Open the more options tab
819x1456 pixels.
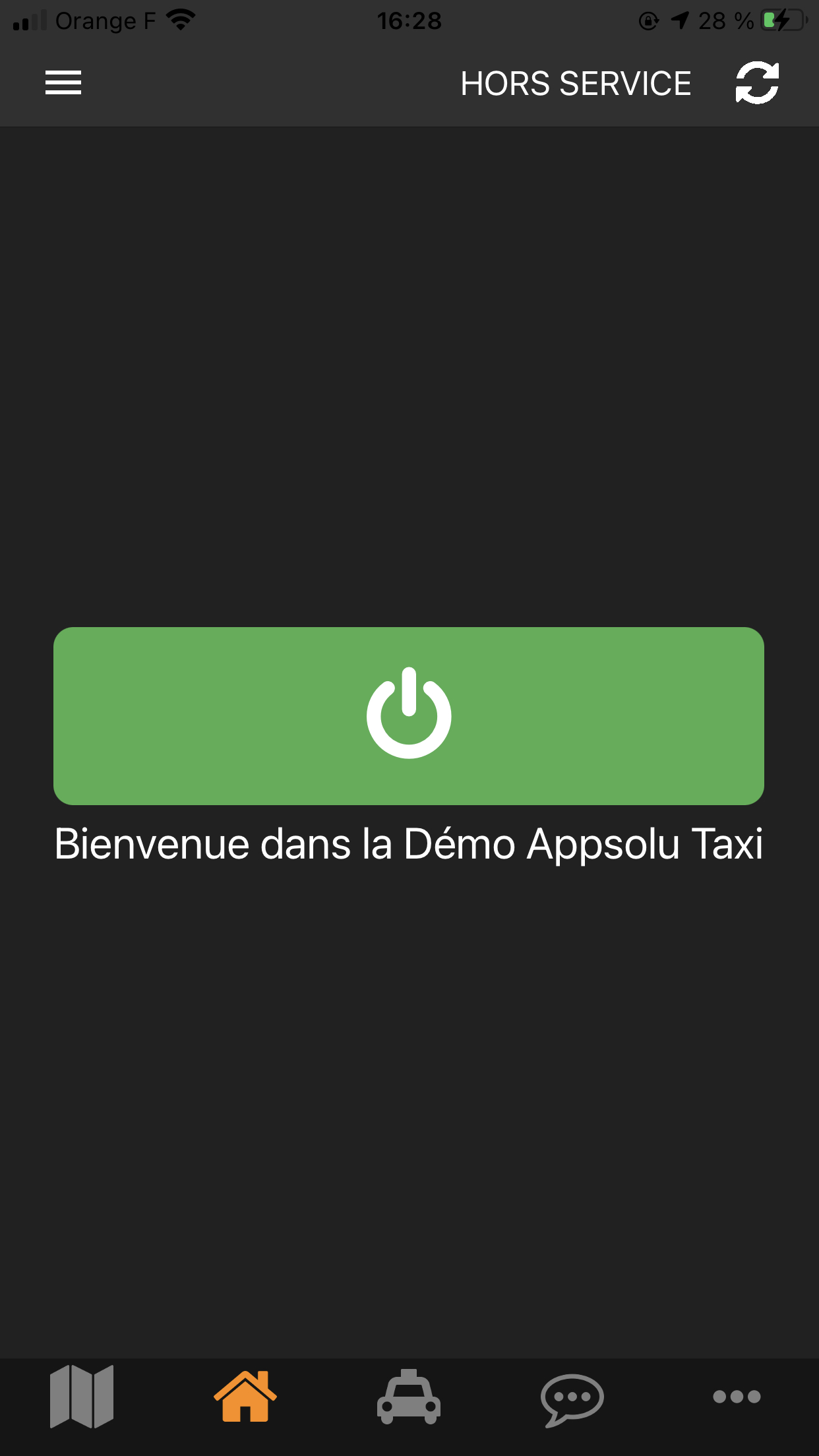pos(737,1397)
